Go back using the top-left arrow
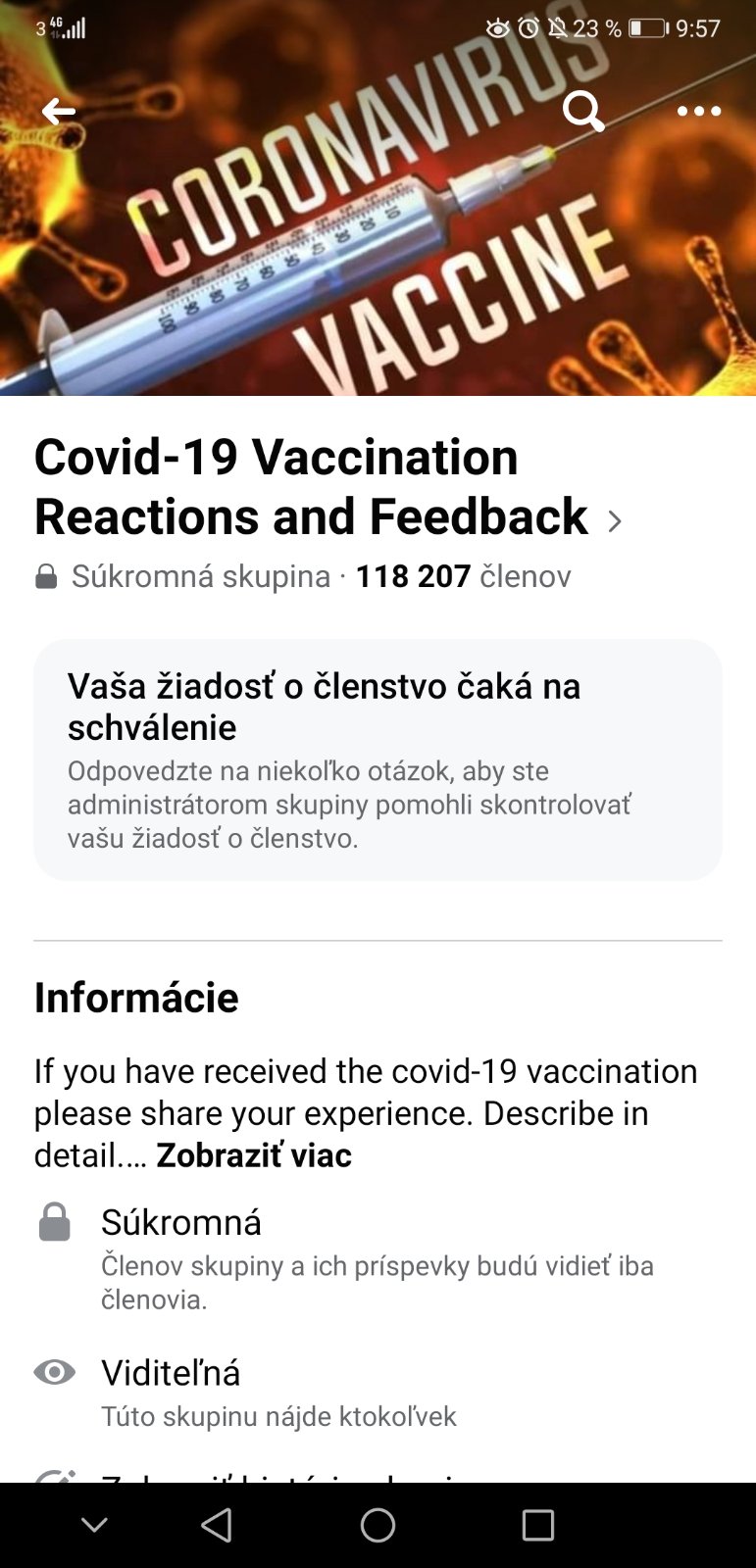This screenshot has height=1568, width=756. [x=59, y=112]
